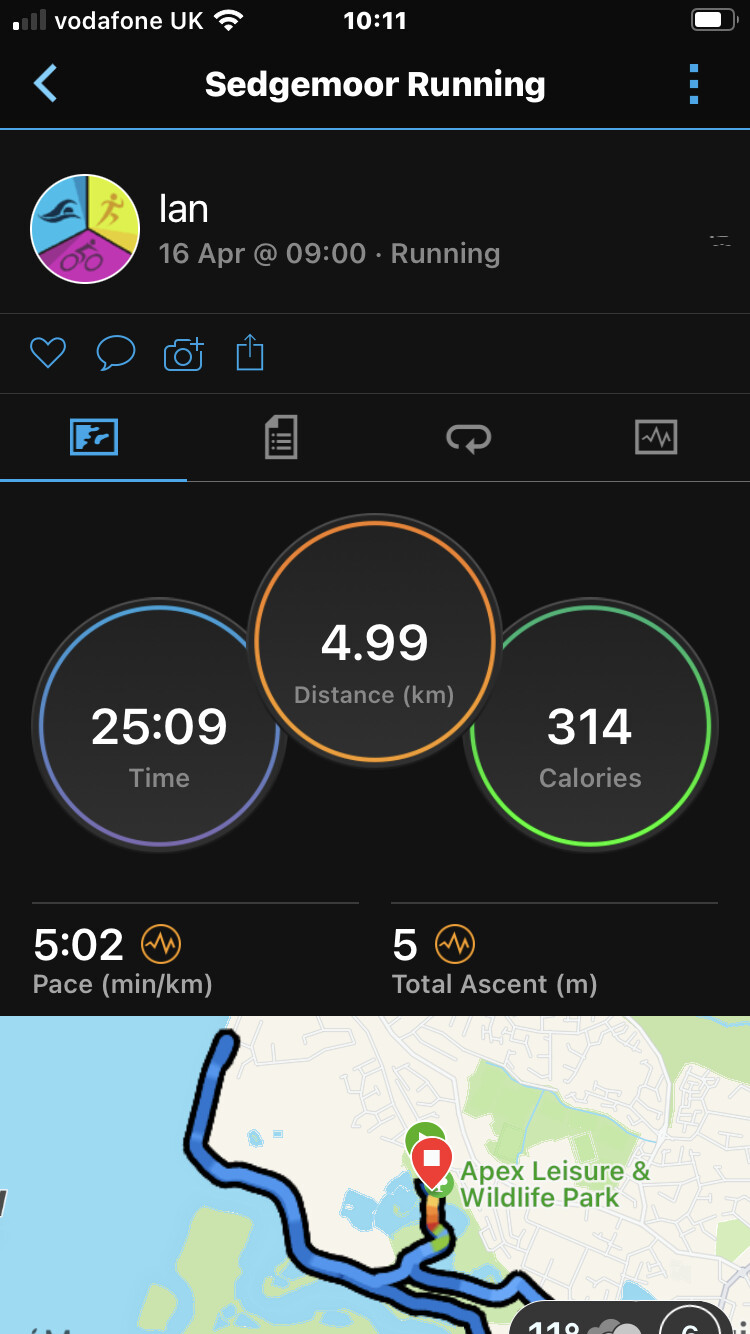Switch to the charts tab
This screenshot has width=750, height=1334.
656,438
